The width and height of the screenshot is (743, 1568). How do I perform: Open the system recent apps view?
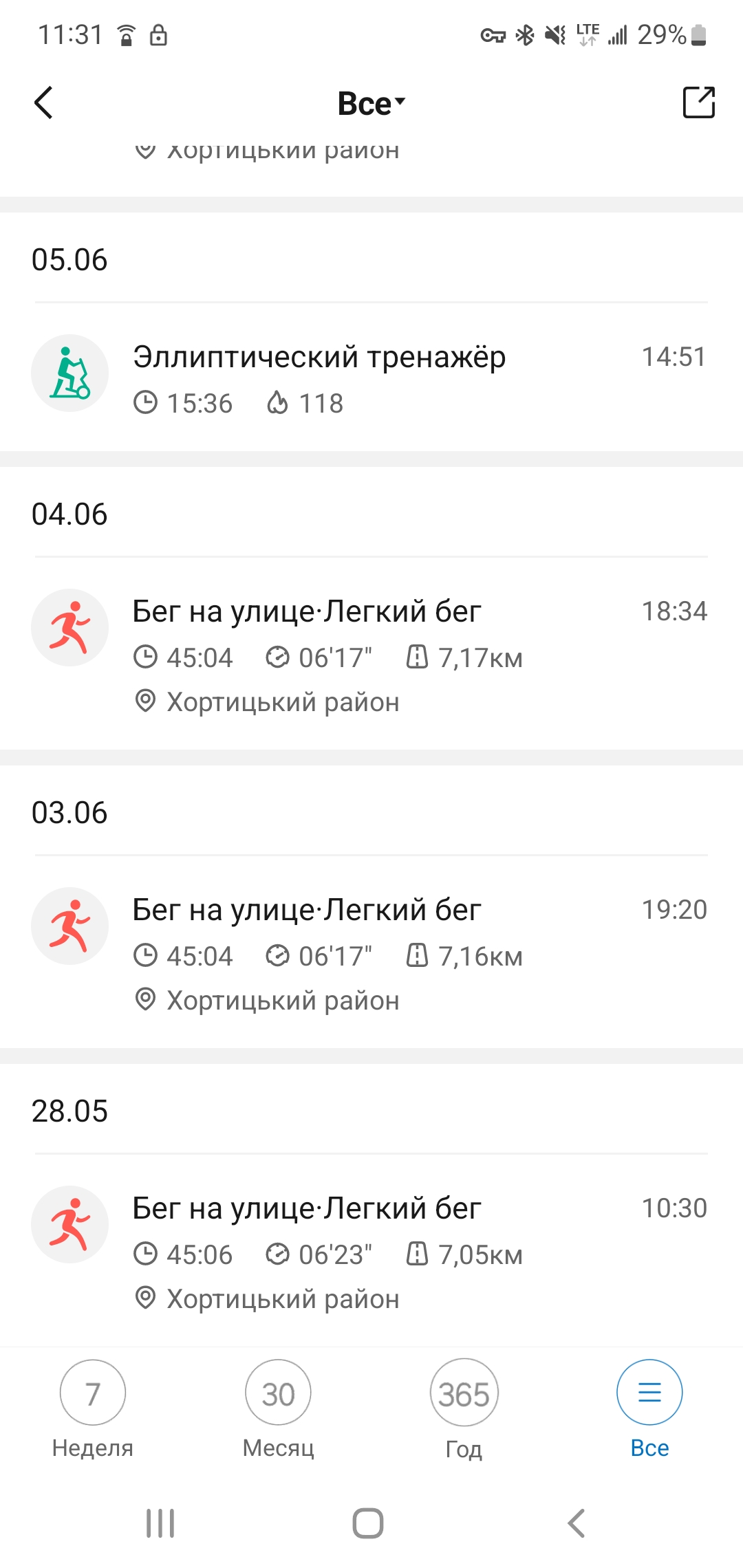click(160, 1523)
